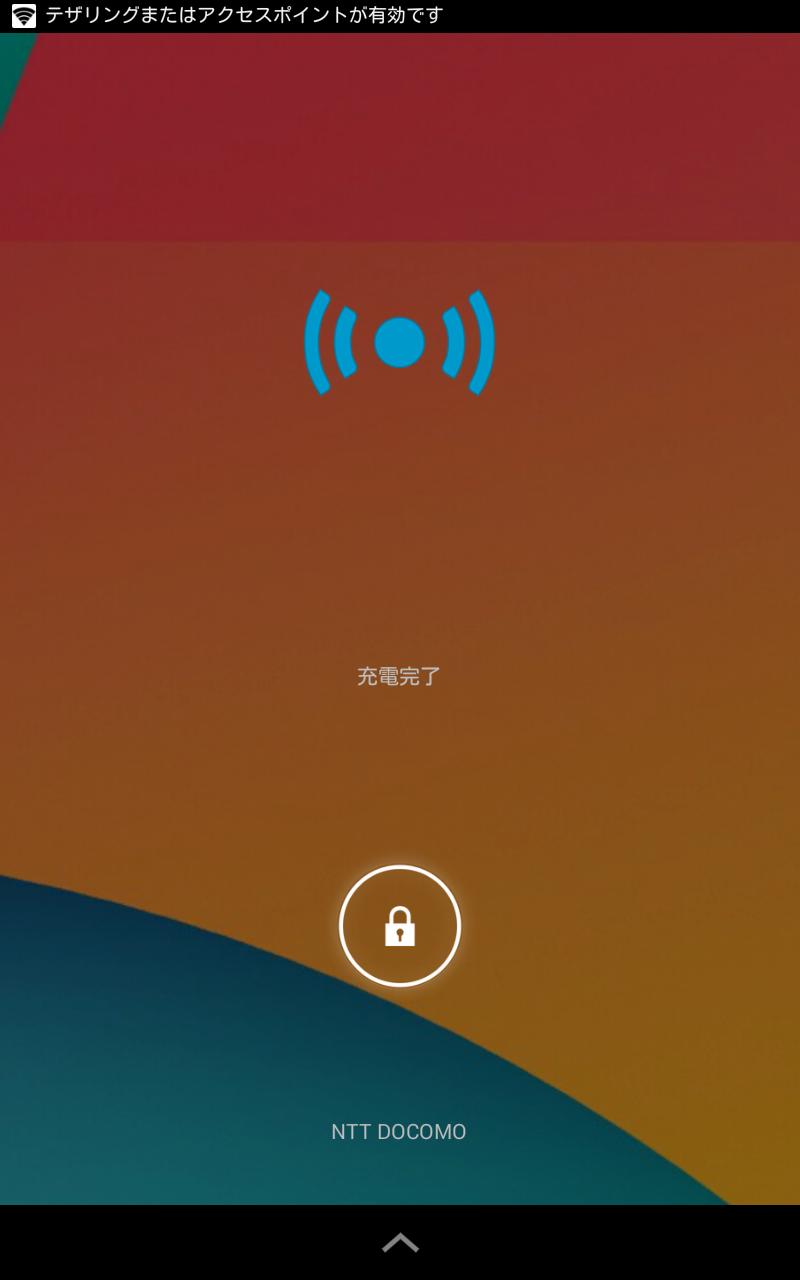Tap the NTT DOCOMO carrier label

[x=400, y=1132]
